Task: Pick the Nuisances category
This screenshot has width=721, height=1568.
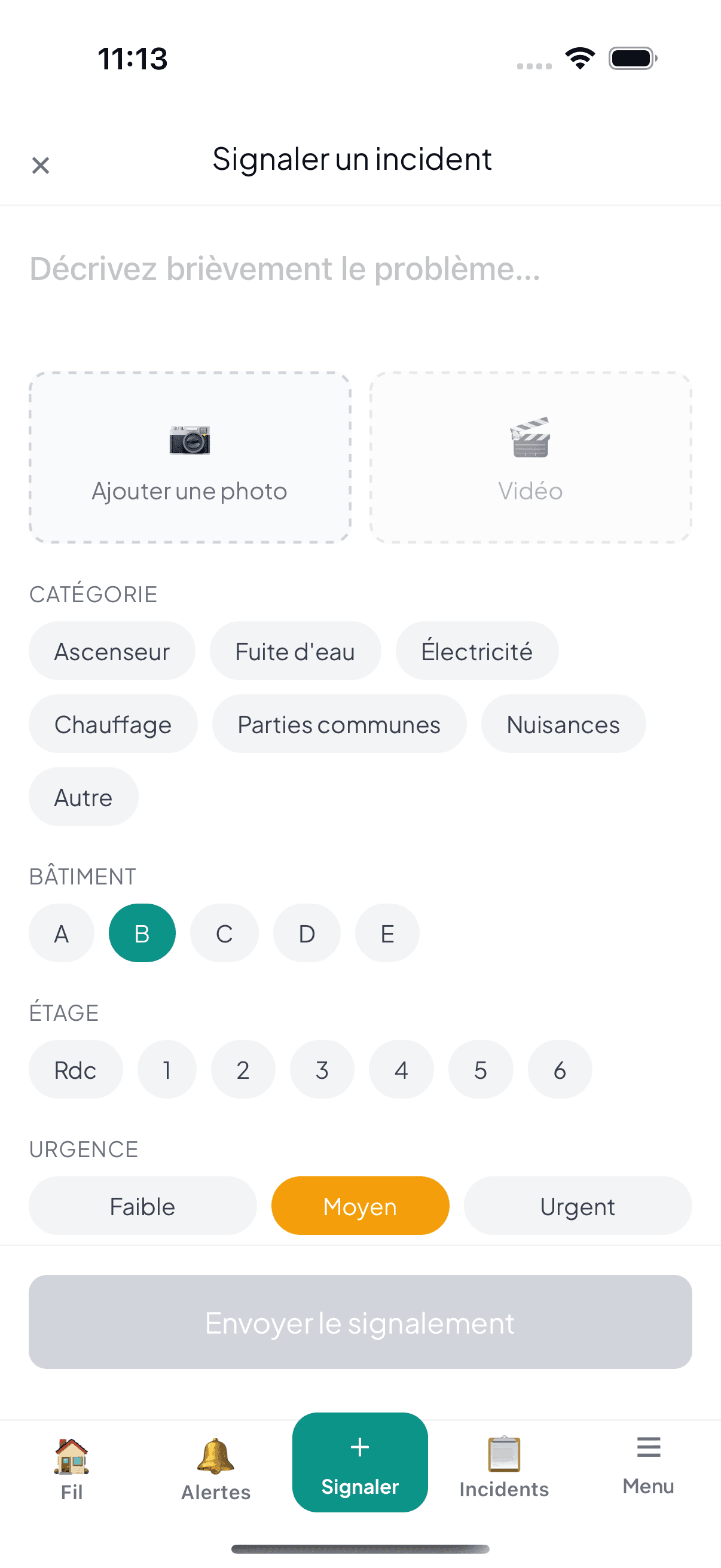Action: (x=563, y=724)
